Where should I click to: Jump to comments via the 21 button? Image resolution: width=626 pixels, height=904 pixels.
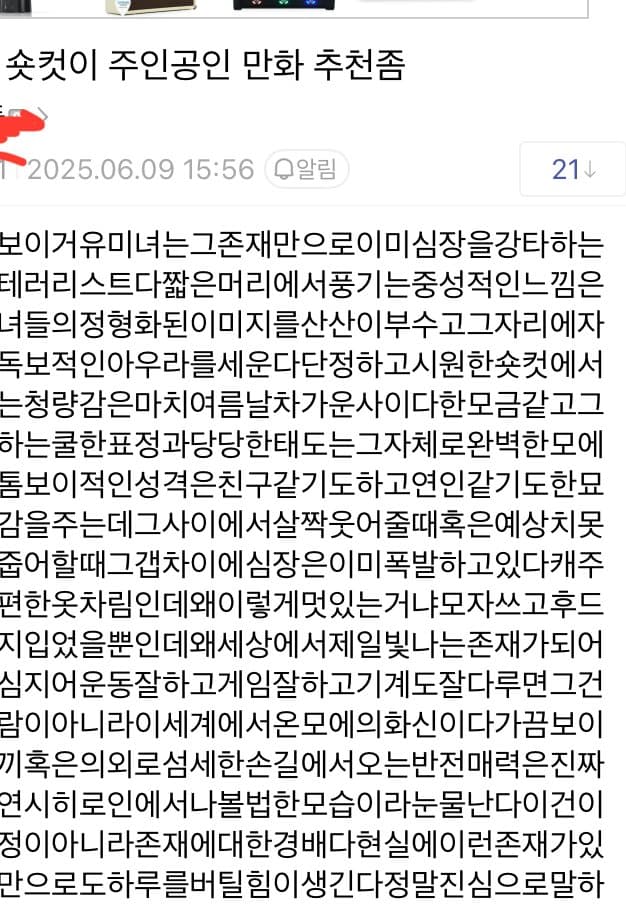(573, 169)
